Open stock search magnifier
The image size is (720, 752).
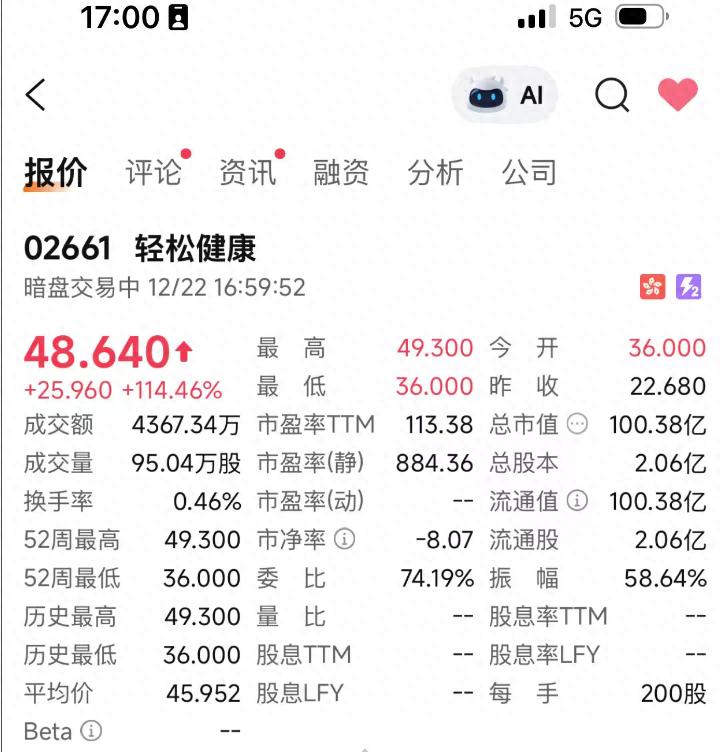click(x=612, y=95)
